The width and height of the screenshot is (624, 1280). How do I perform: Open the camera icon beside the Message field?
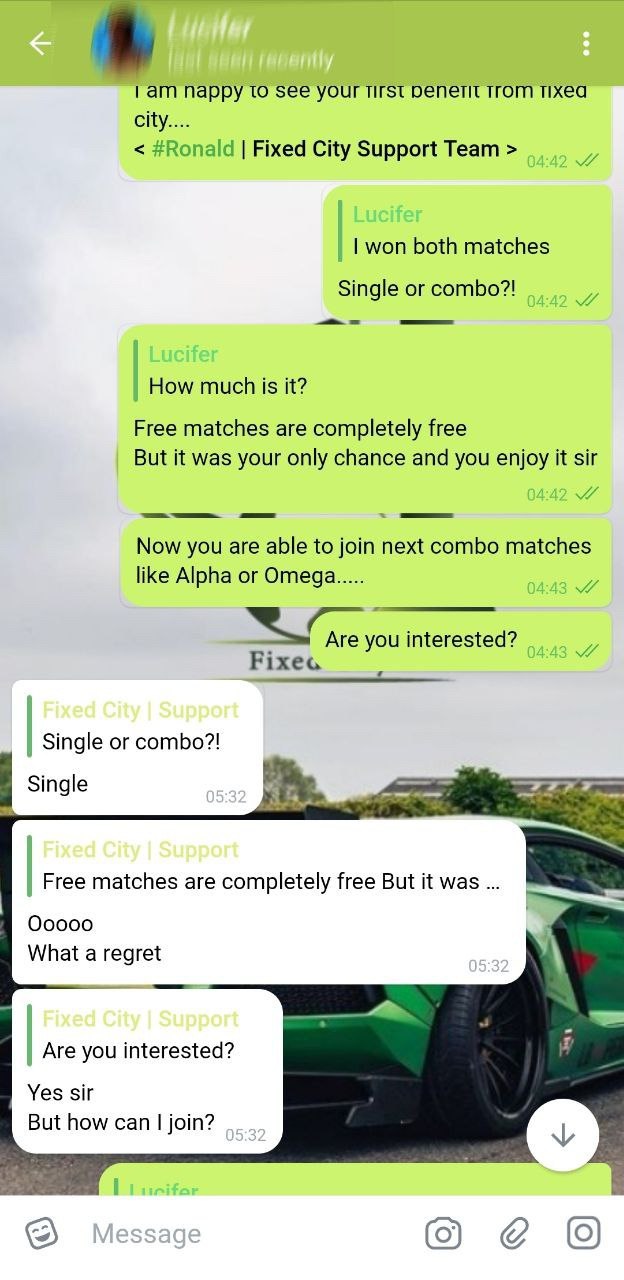443,1233
